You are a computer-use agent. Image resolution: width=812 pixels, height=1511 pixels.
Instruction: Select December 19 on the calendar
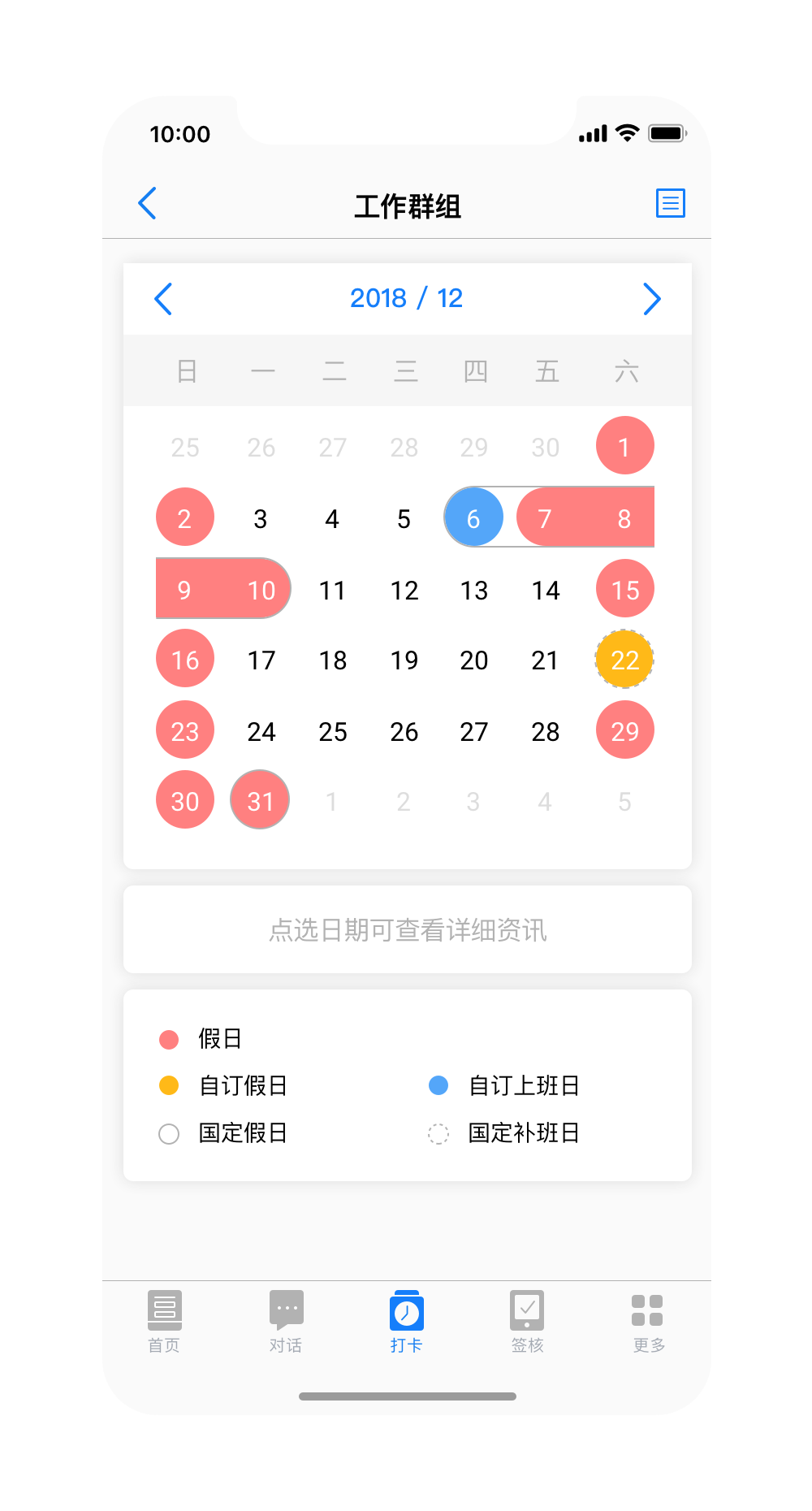(404, 660)
